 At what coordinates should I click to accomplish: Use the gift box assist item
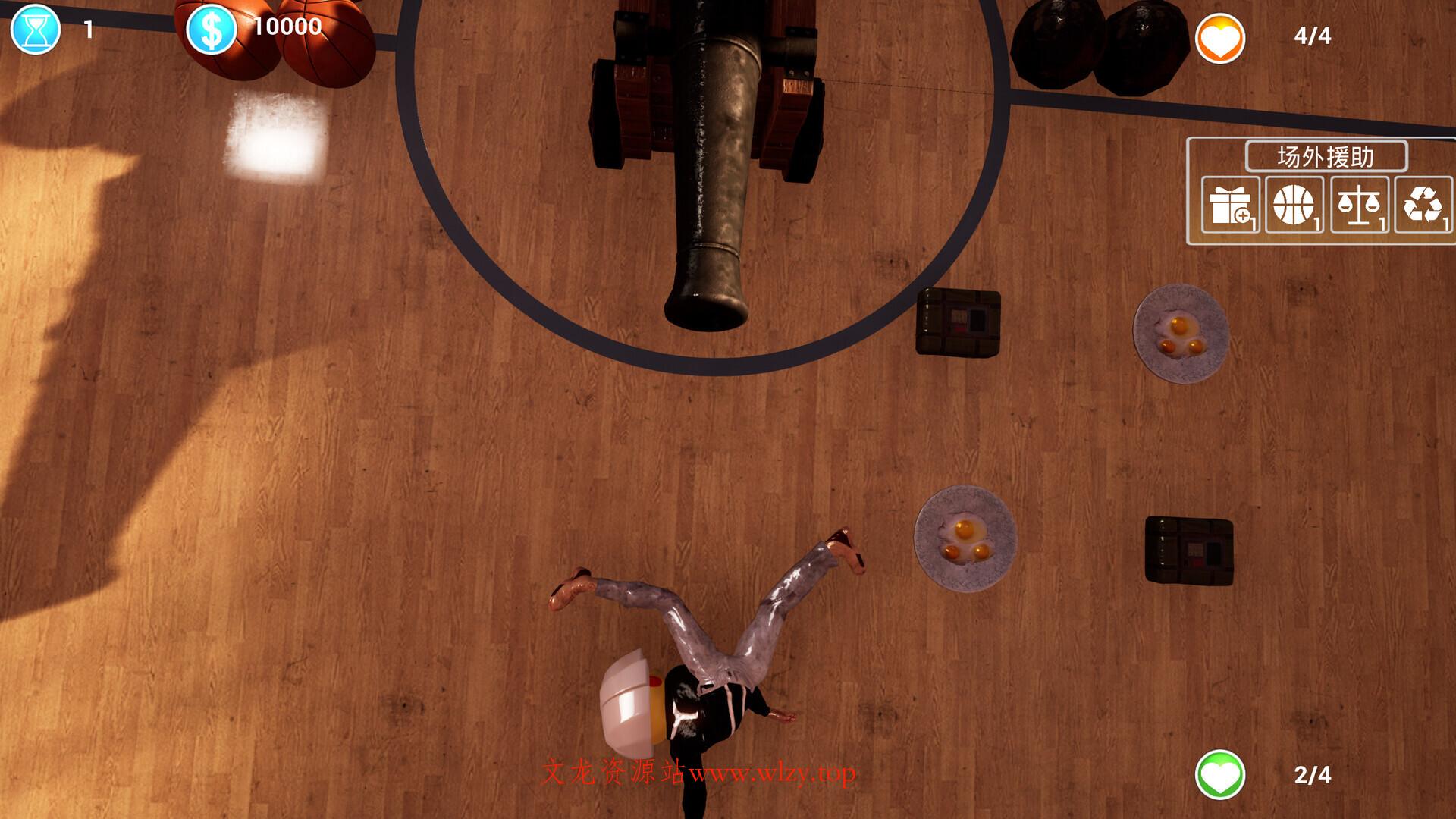(x=1230, y=205)
